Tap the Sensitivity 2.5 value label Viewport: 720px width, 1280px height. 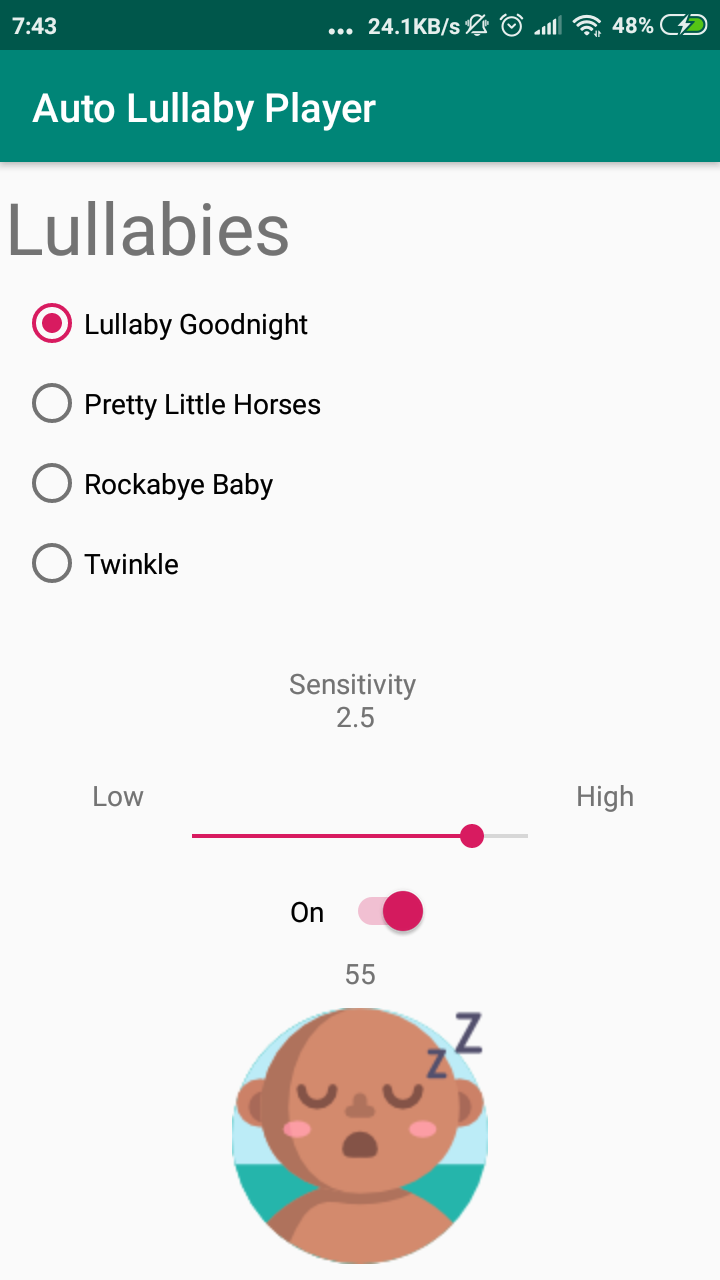pyautogui.click(x=352, y=699)
